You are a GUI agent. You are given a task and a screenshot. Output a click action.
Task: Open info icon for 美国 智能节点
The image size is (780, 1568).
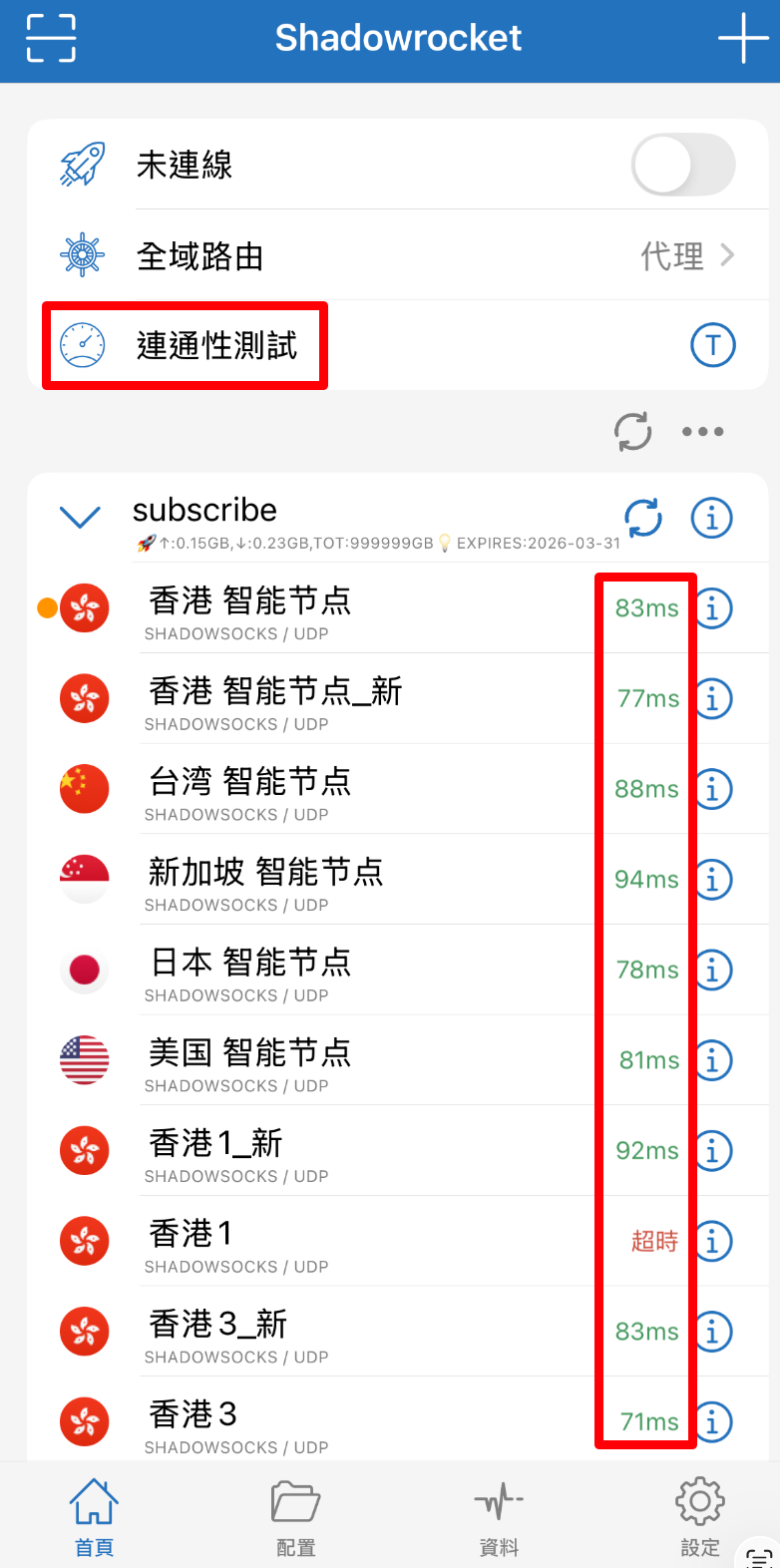[712, 1060]
